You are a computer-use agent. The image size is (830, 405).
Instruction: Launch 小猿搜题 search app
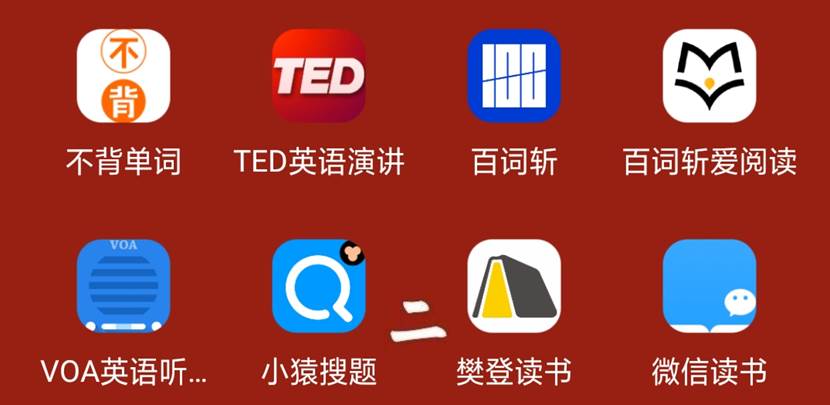319,286
